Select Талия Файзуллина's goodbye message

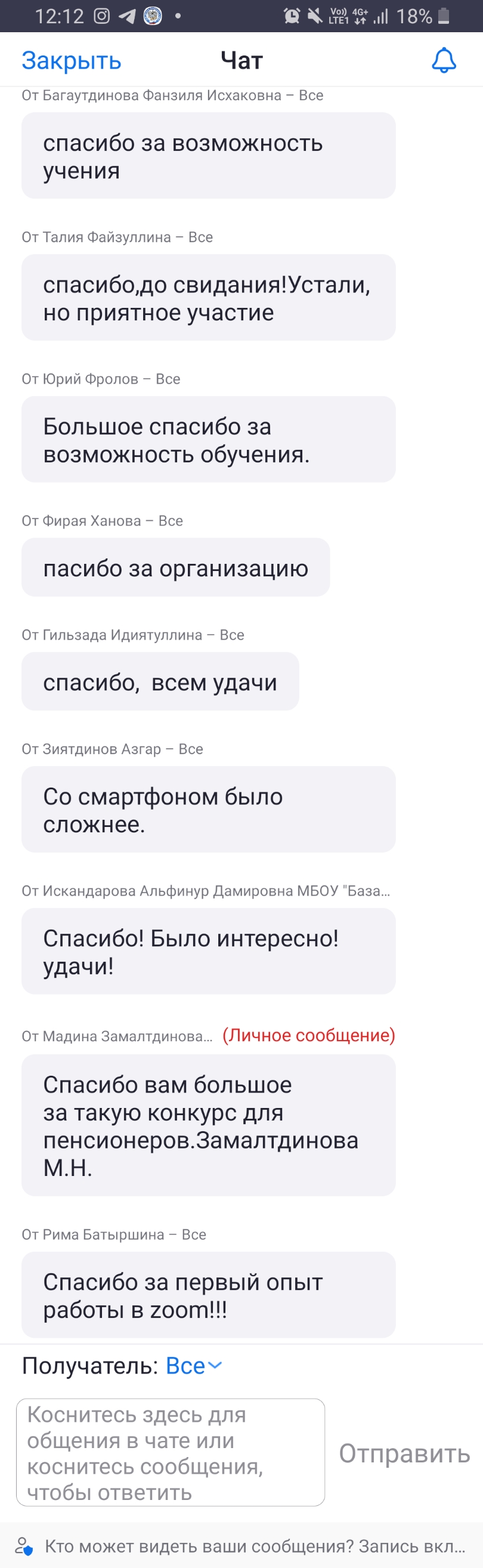coord(208,298)
